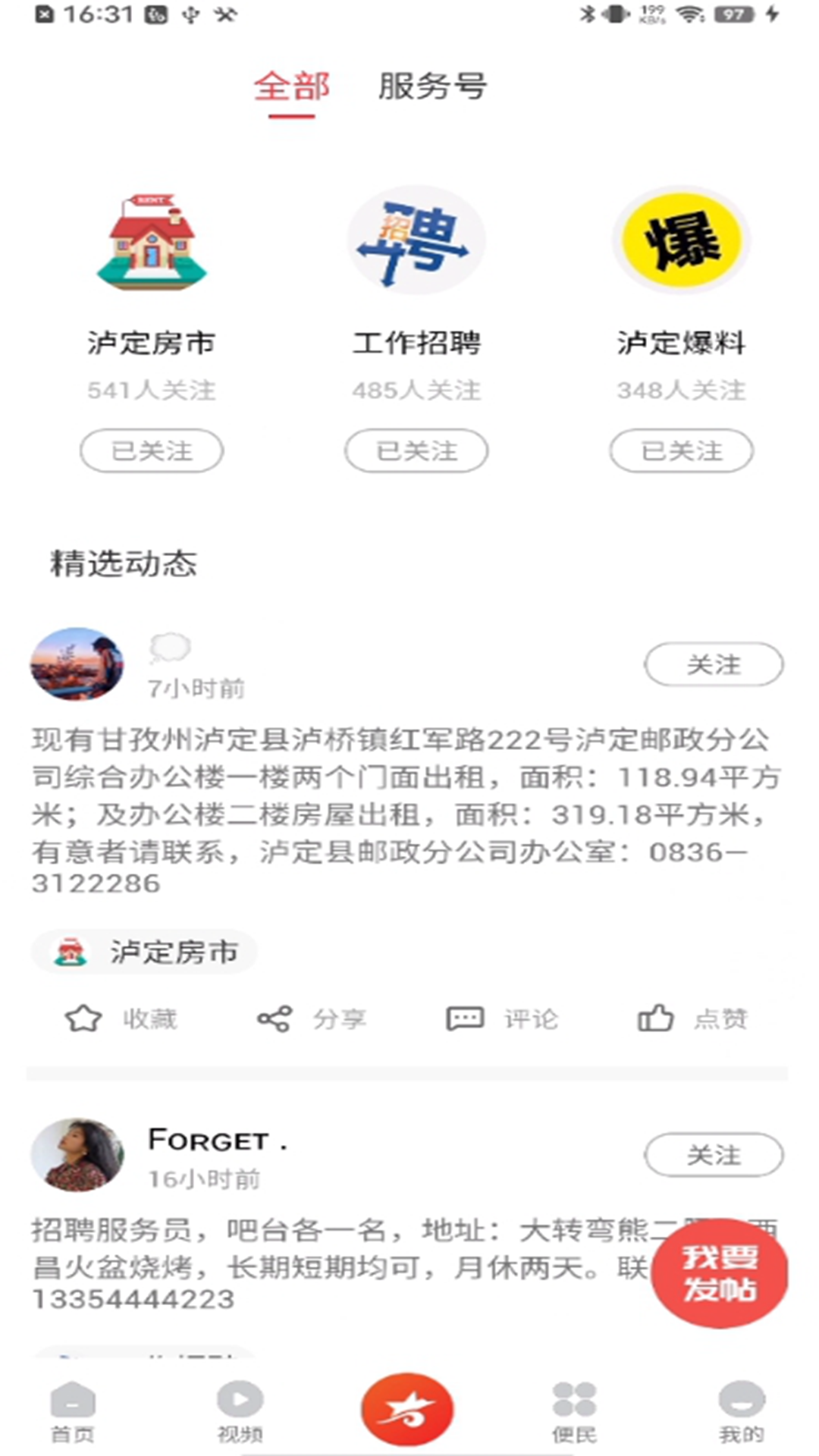Create a post with 我要发帖
This screenshot has height=1456, width=819.
coord(719,1273)
